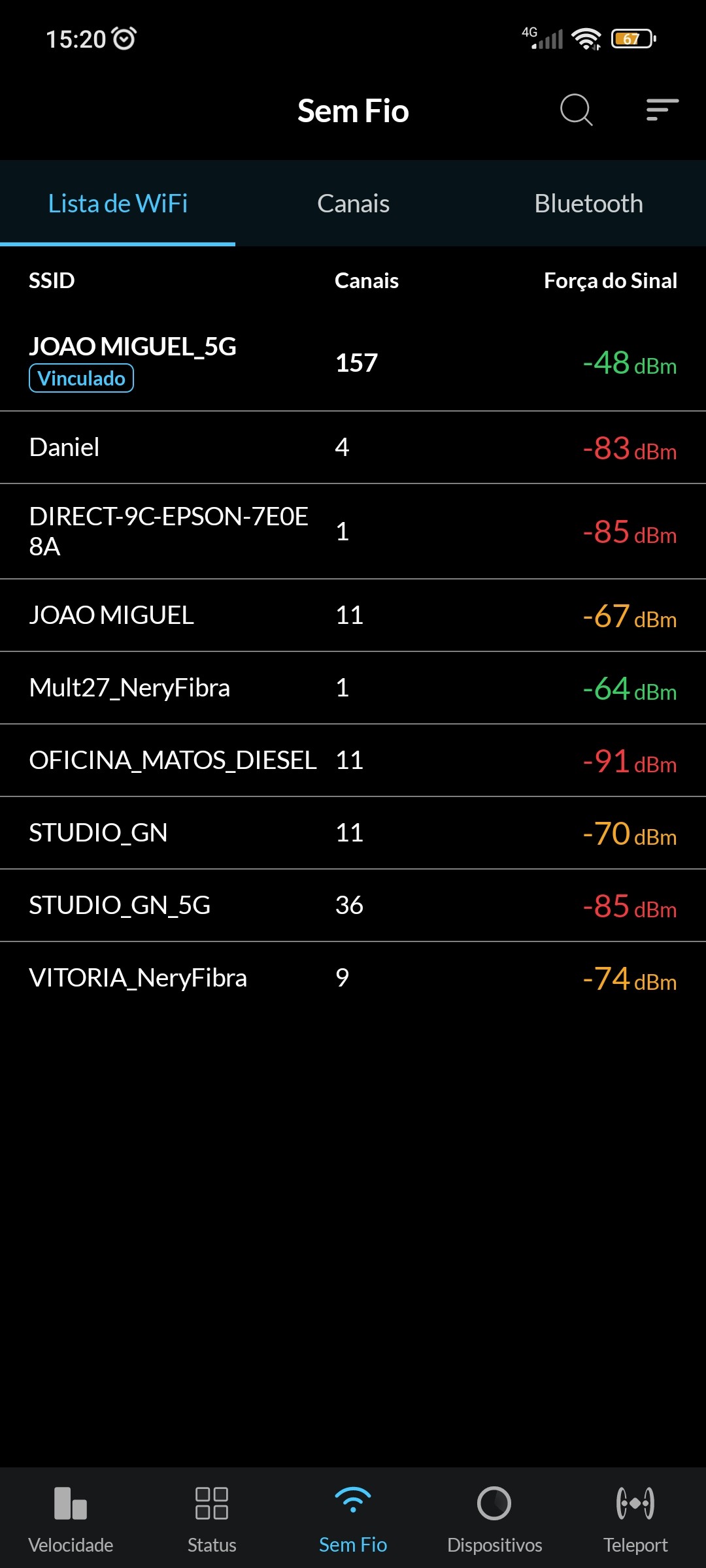Open the OFICINA_MATOS_DIESEL network entry
706x1568 pixels.
click(x=353, y=760)
